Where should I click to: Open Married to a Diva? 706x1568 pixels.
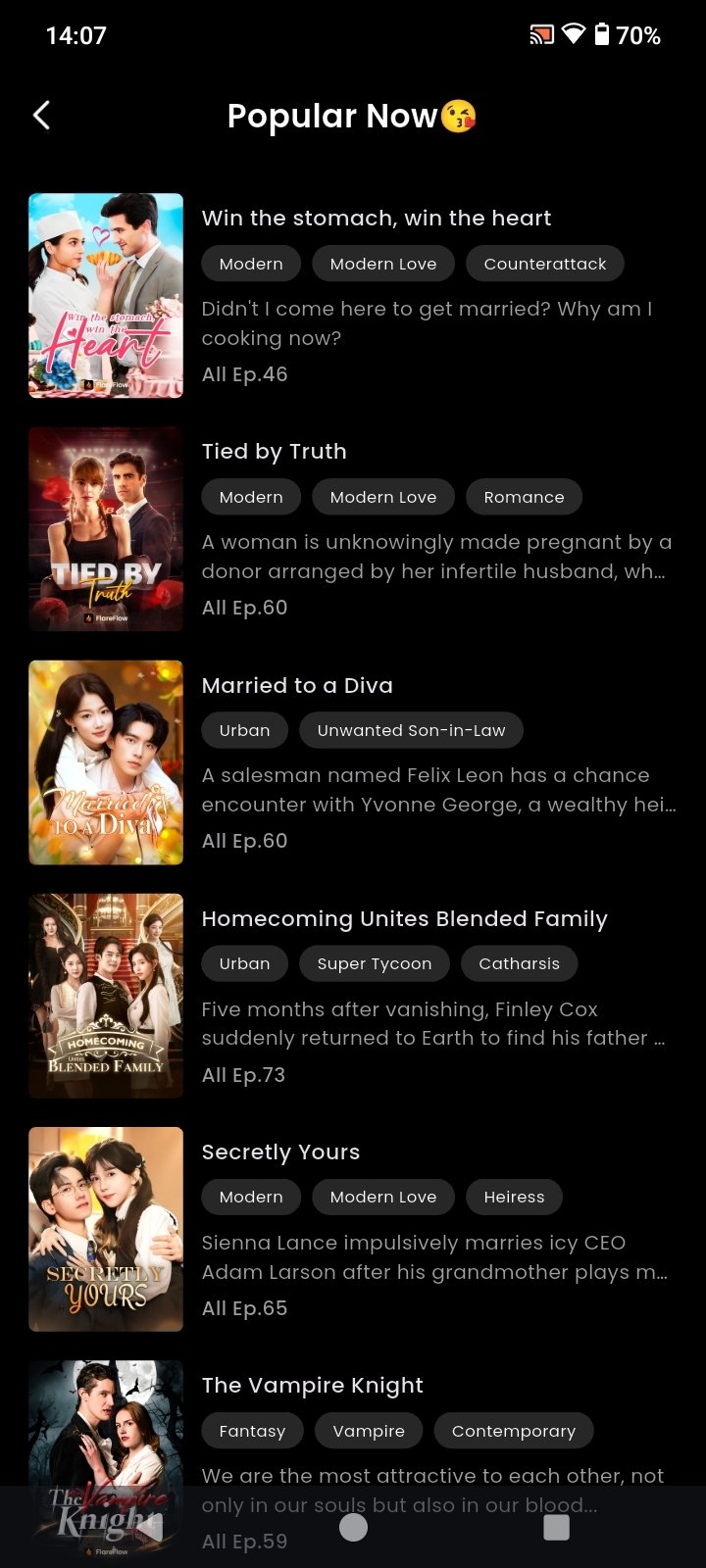297,686
